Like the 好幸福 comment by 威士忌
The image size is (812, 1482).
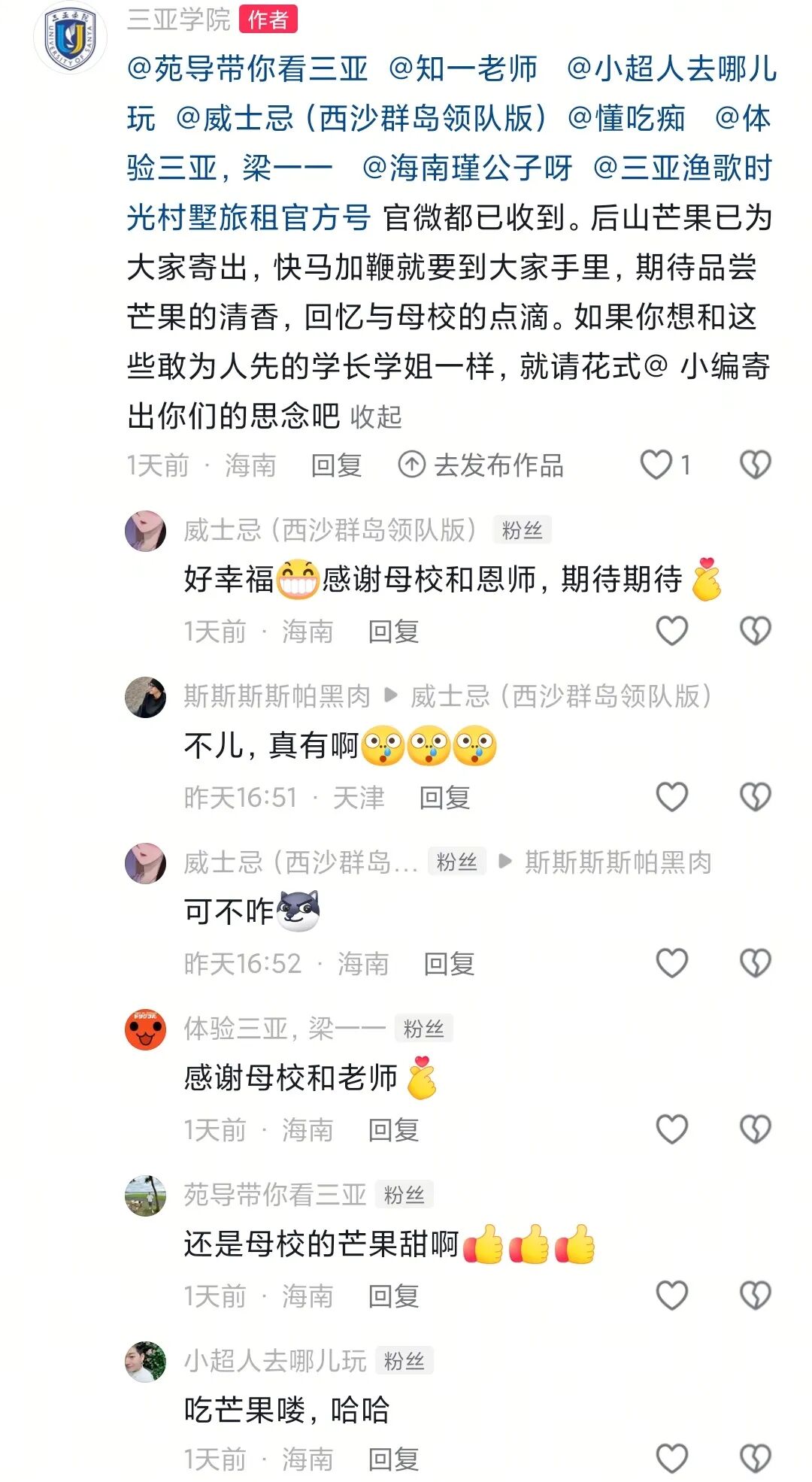point(671,631)
